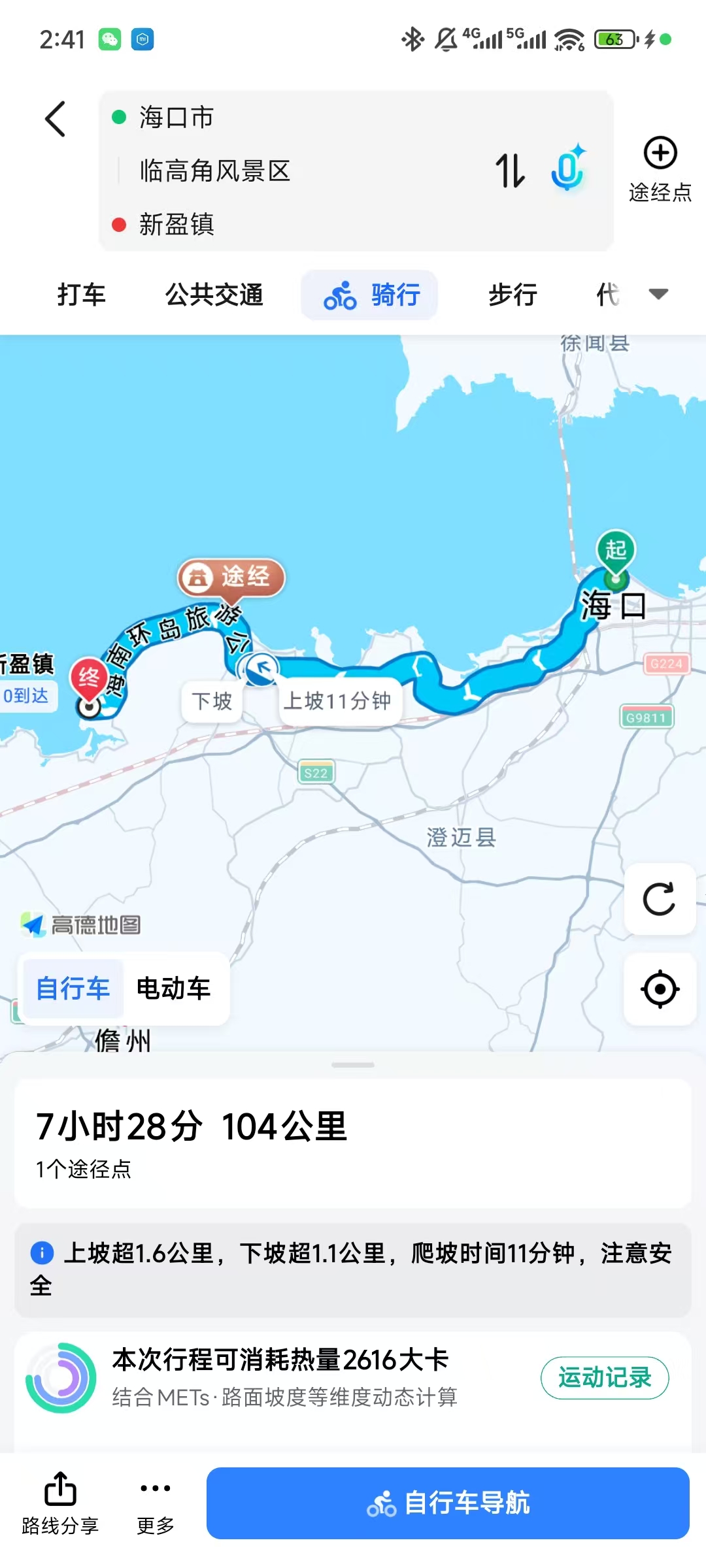This screenshot has height=1568, width=706.
Task: Open the 公共交通 tab
Action: click(214, 295)
